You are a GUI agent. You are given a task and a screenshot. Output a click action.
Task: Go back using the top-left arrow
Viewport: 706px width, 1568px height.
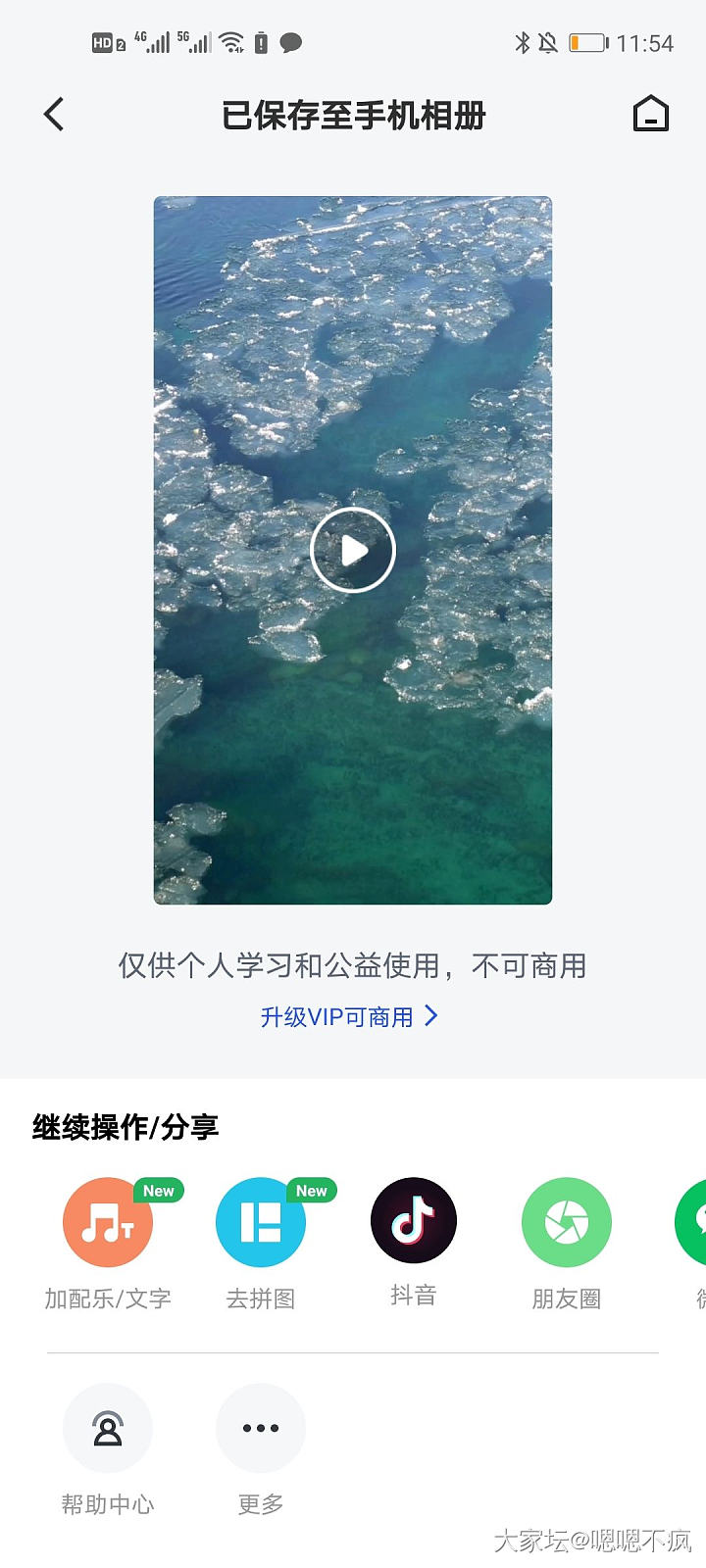click(x=55, y=115)
